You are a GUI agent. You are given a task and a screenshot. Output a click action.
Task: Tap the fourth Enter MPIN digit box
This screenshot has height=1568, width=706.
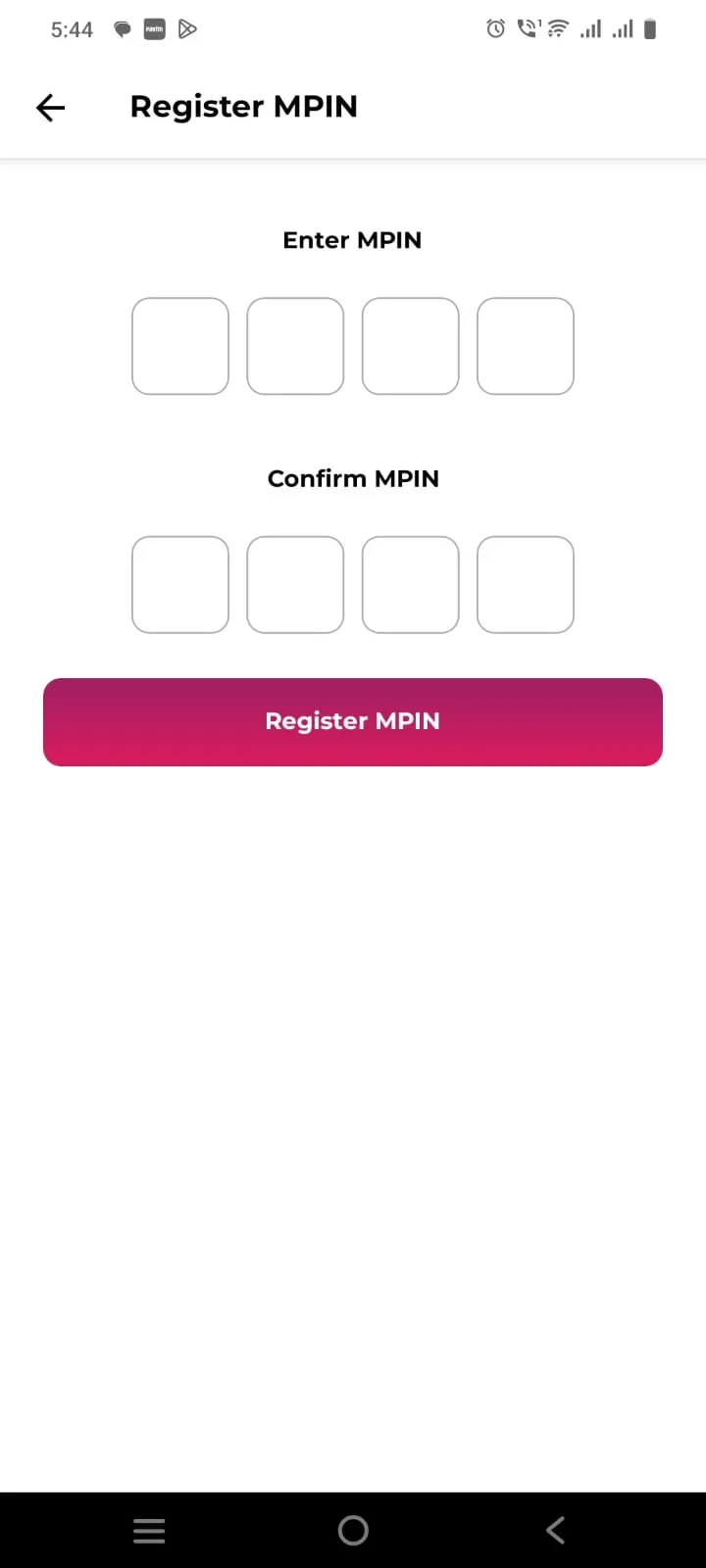click(x=526, y=346)
